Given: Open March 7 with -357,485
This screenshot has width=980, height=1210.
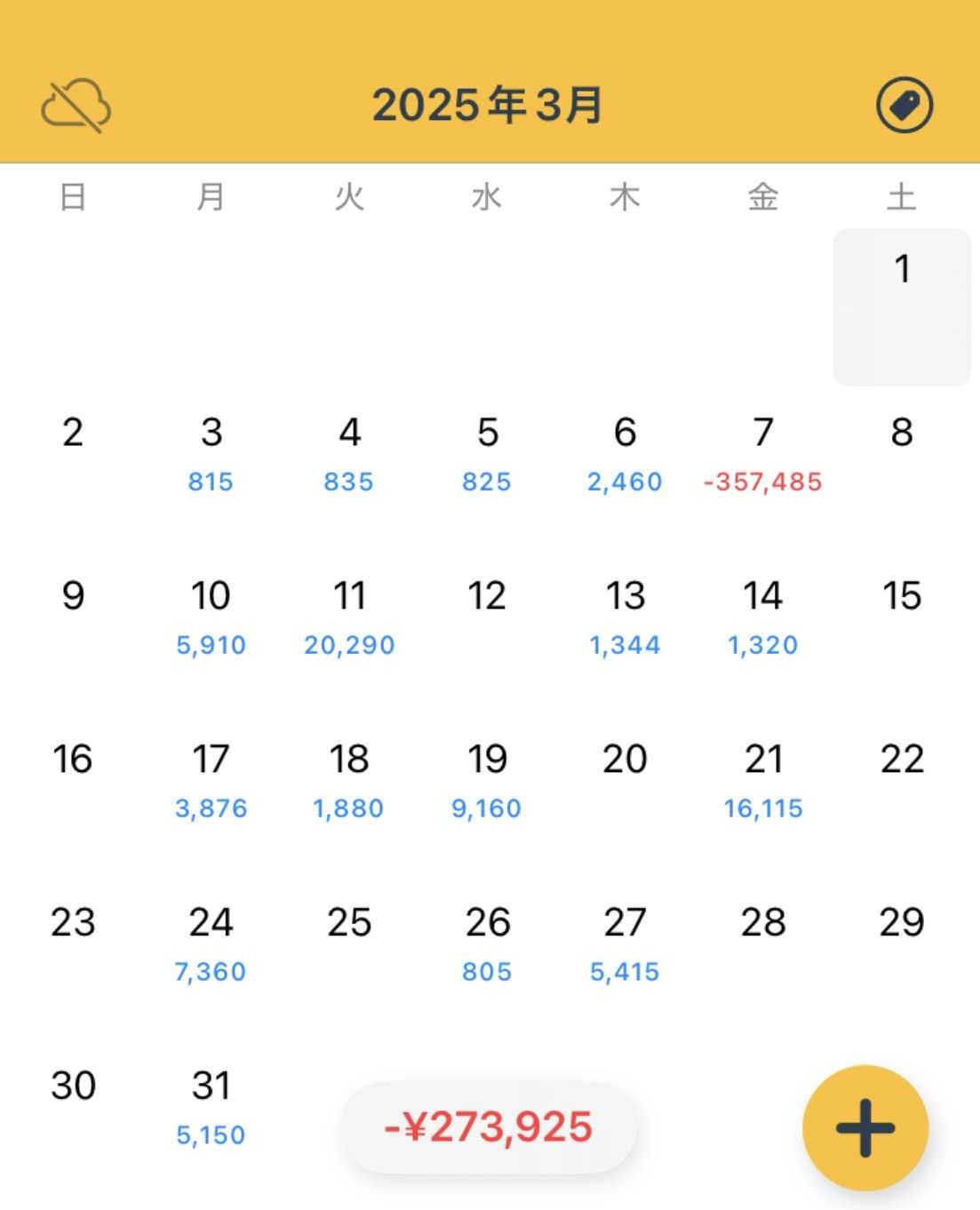Looking at the screenshot, I should [762, 453].
